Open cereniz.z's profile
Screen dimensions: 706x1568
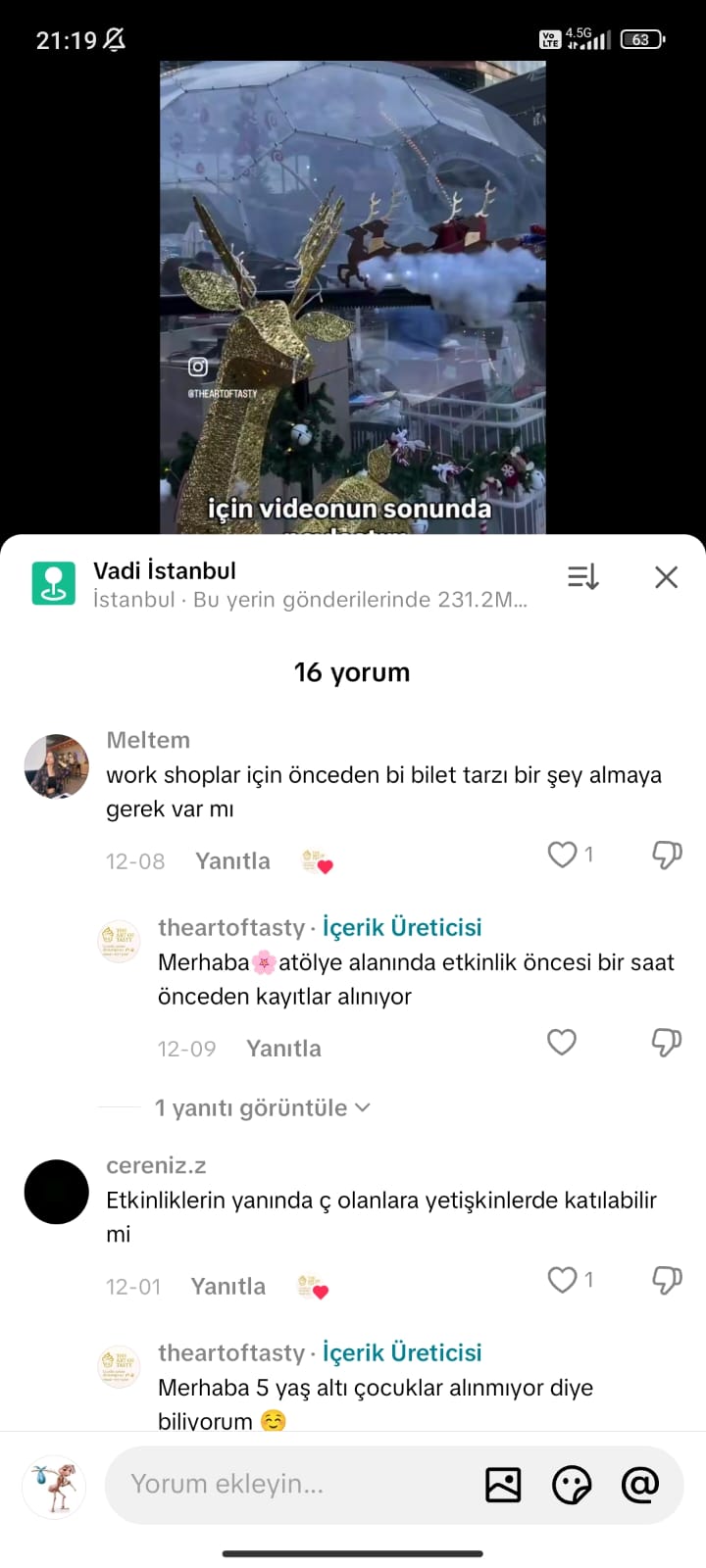coord(56,1192)
